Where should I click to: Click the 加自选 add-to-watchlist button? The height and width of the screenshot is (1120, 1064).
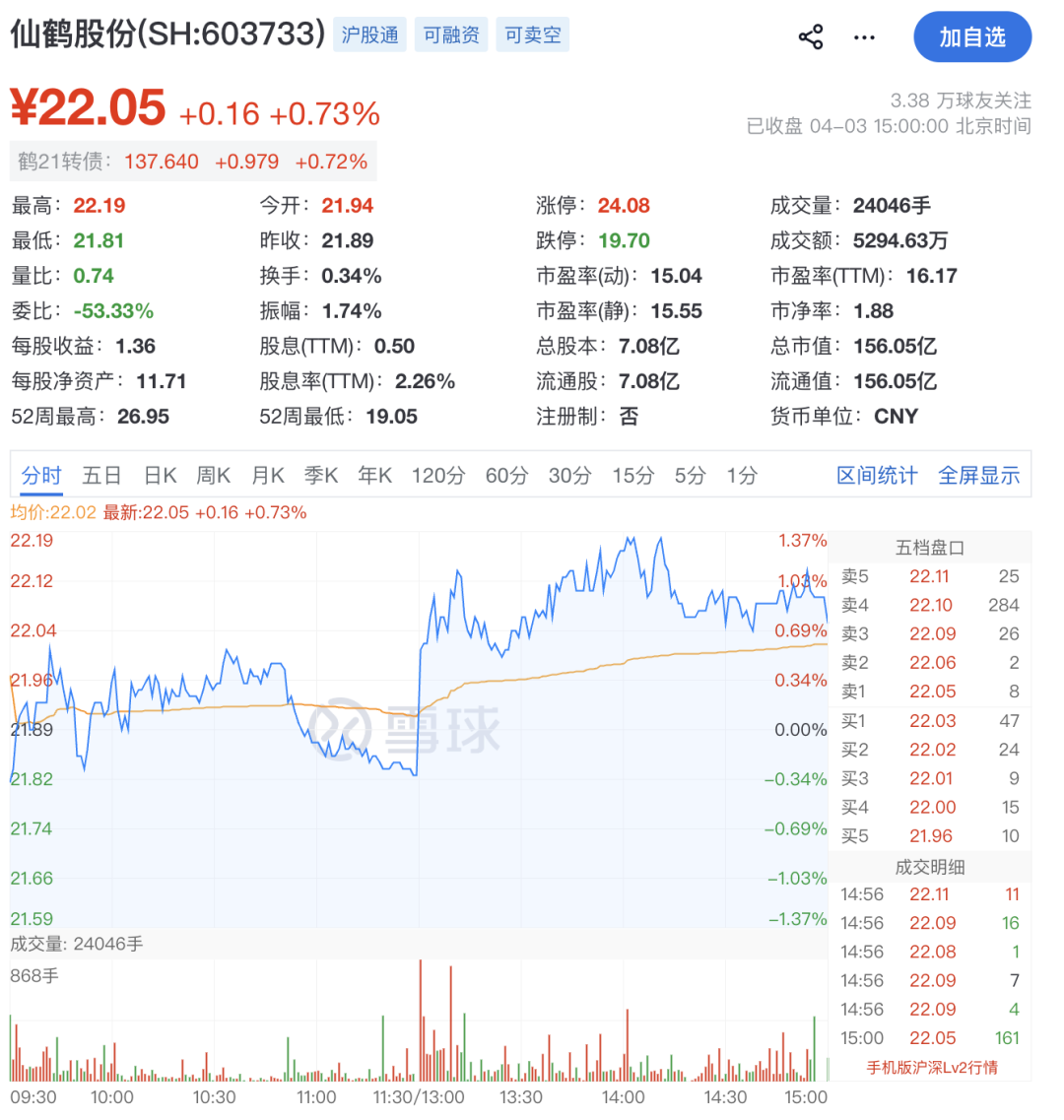(973, 36)
